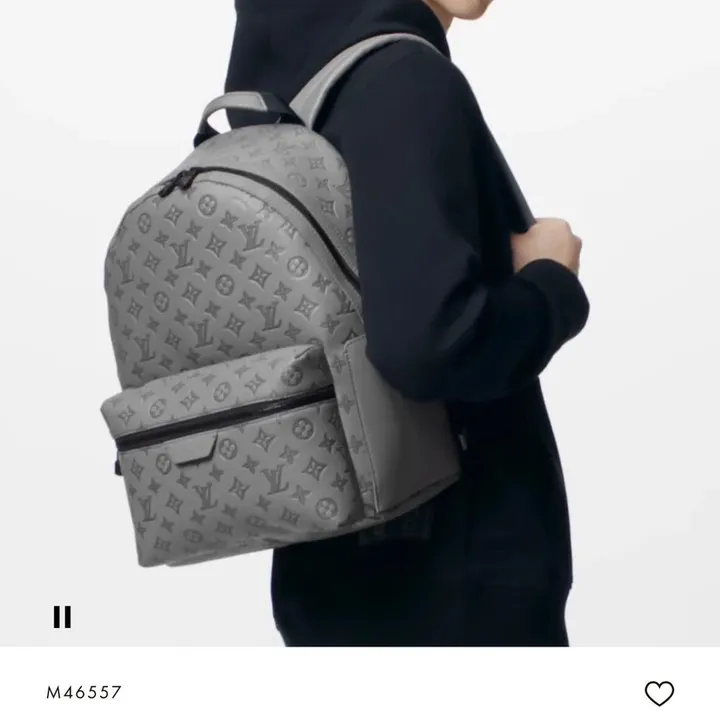Add the backpack to wishlist with heart icon
This screenshot has width=720, height=720.
659,692
